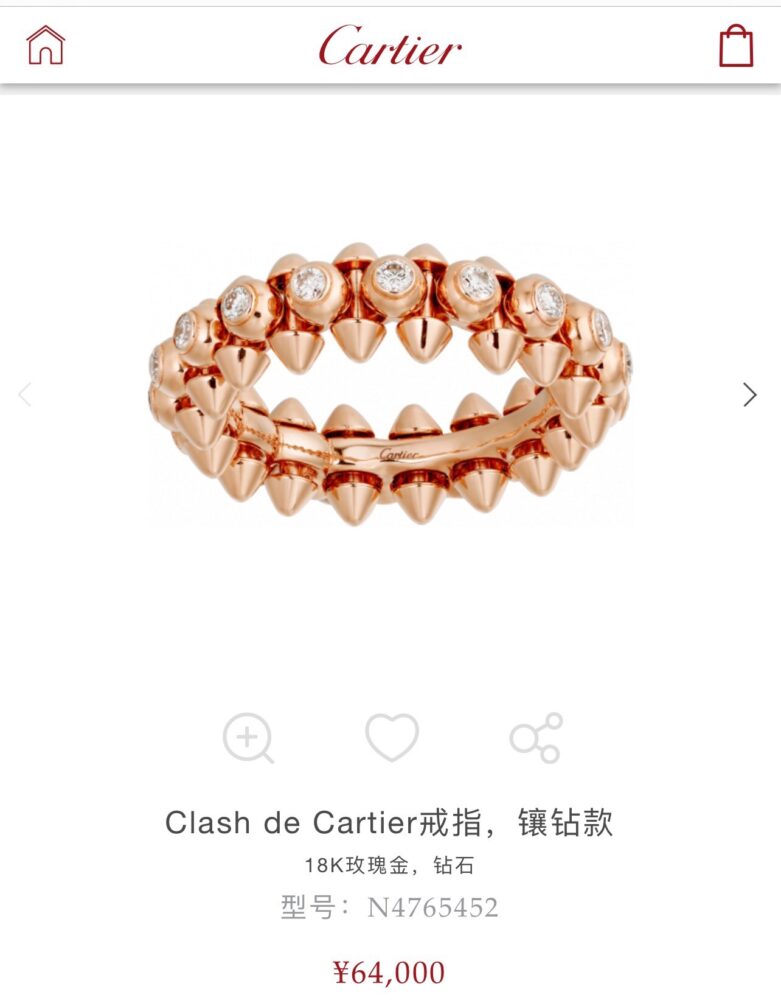This screenshot has height=1000, width=781.
Task: Go to the Cartier home page
Action: click(45, 46)
